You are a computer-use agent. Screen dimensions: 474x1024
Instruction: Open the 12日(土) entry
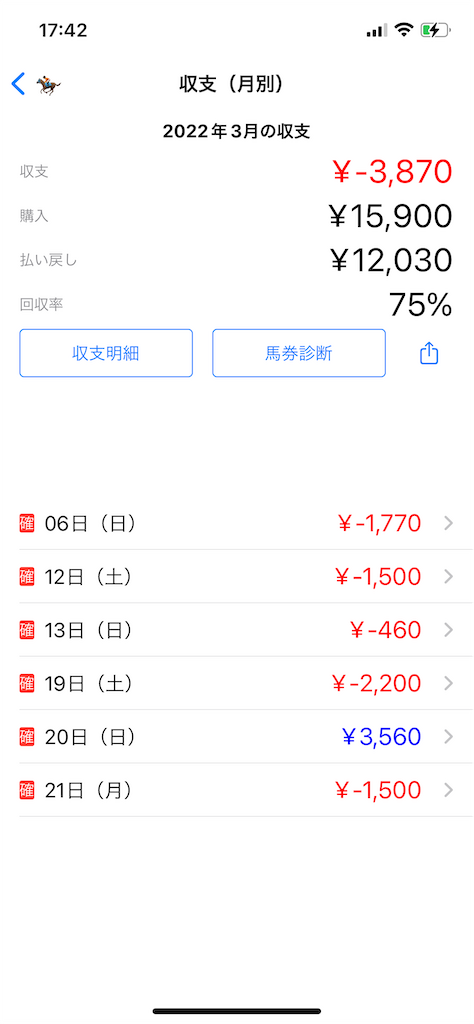click(x=237, y=577)
